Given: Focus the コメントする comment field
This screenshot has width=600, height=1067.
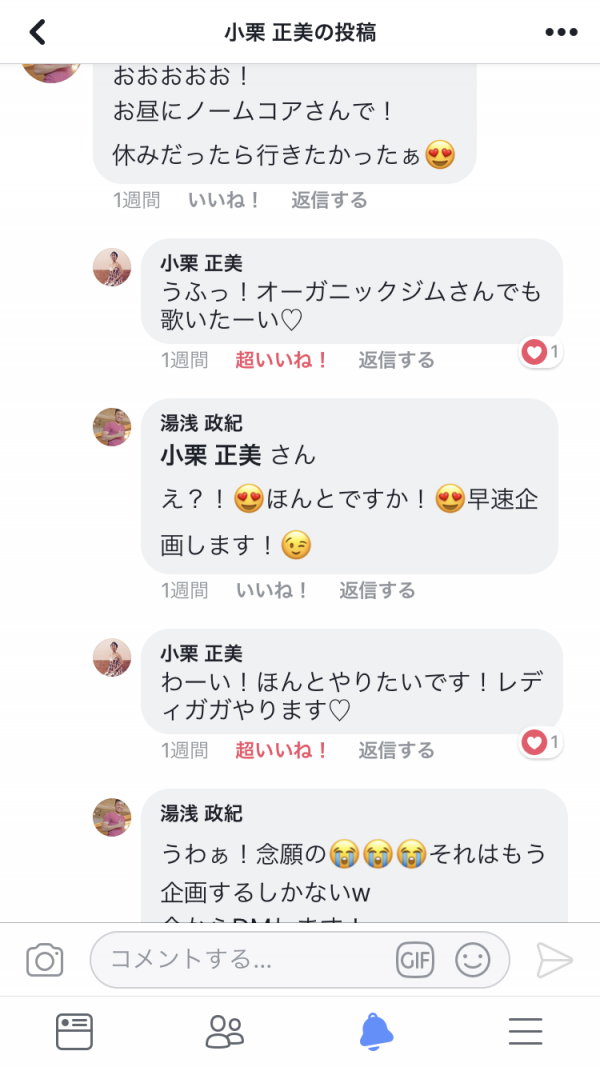Looking at the screenshot, I should [240, 961].
